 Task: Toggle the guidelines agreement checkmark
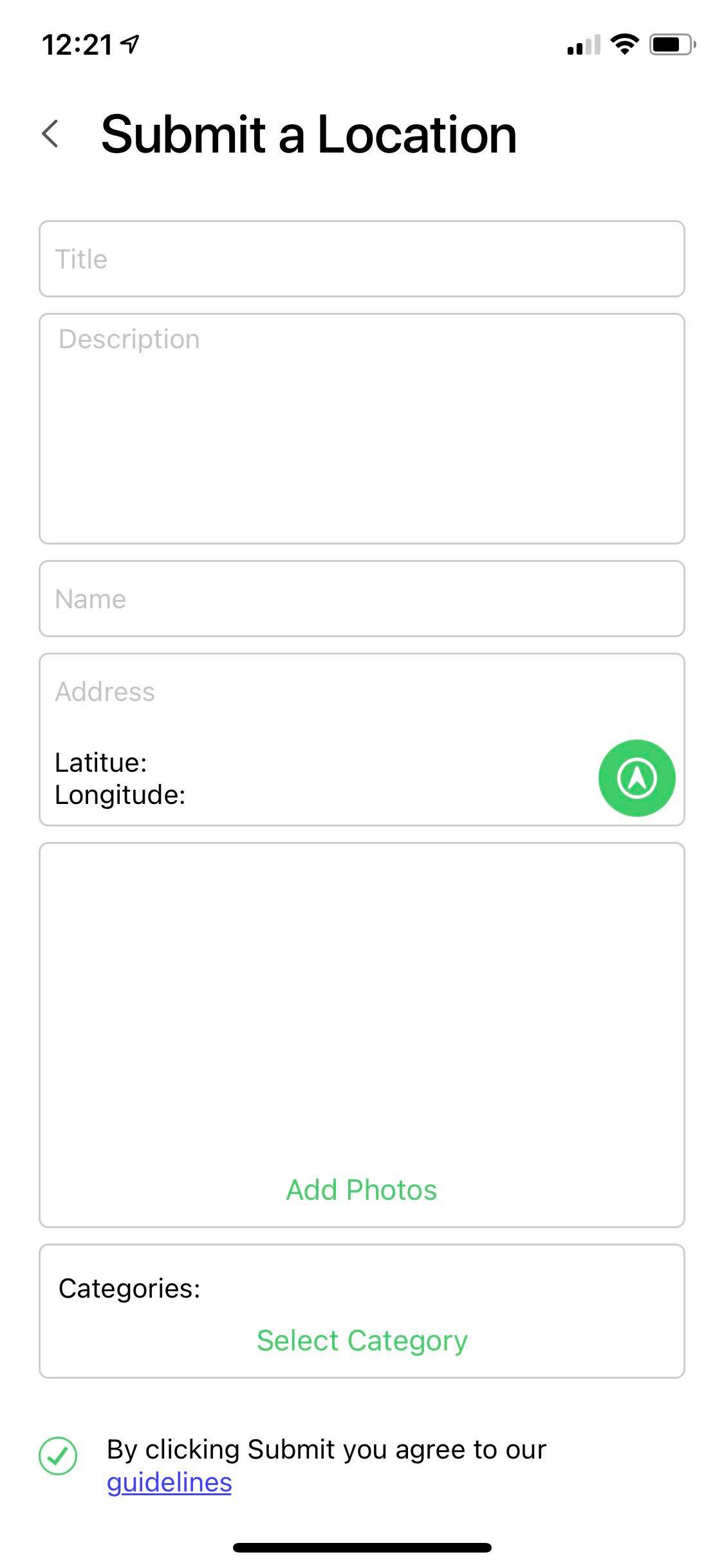pos(58,1456)
